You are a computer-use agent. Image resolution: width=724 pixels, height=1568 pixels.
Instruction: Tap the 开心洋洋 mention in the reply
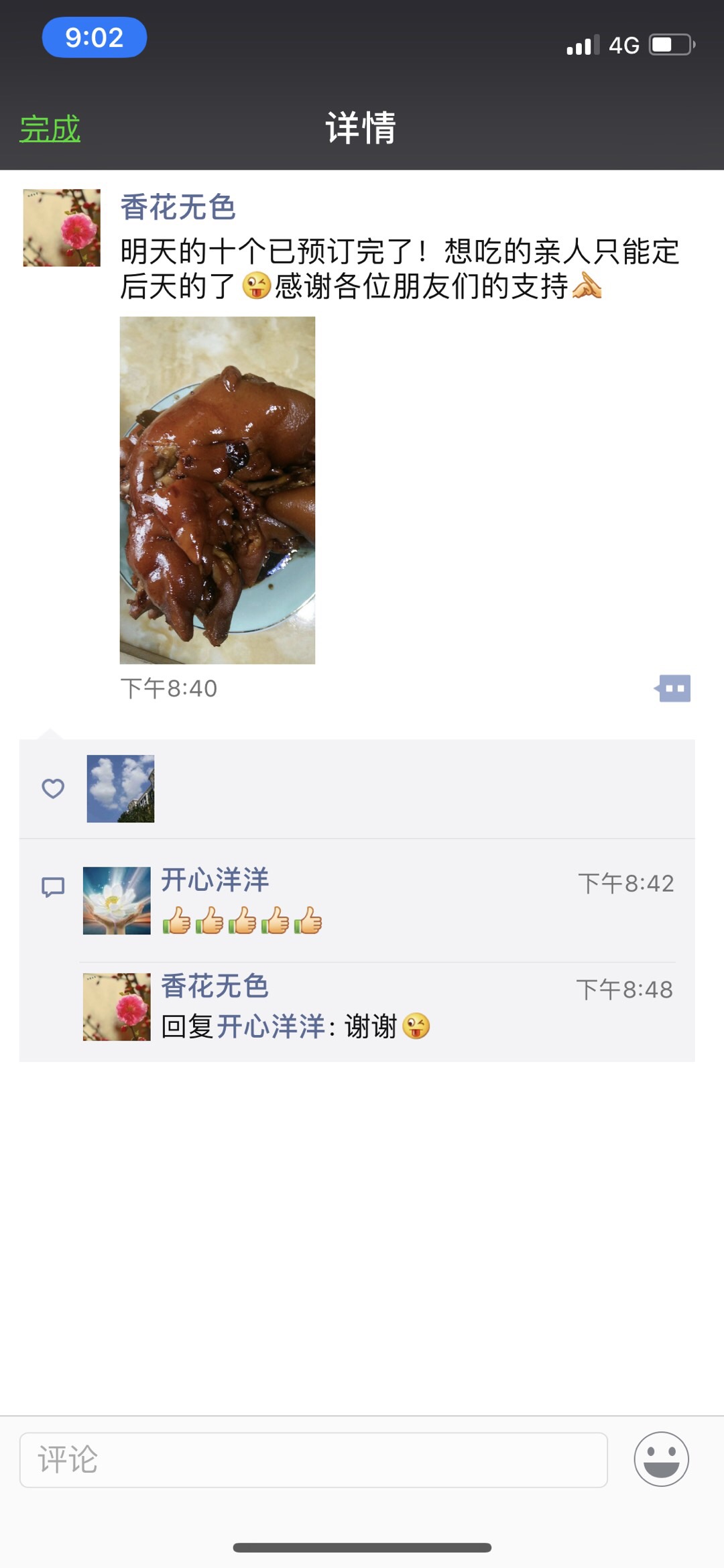[271, 1026]
